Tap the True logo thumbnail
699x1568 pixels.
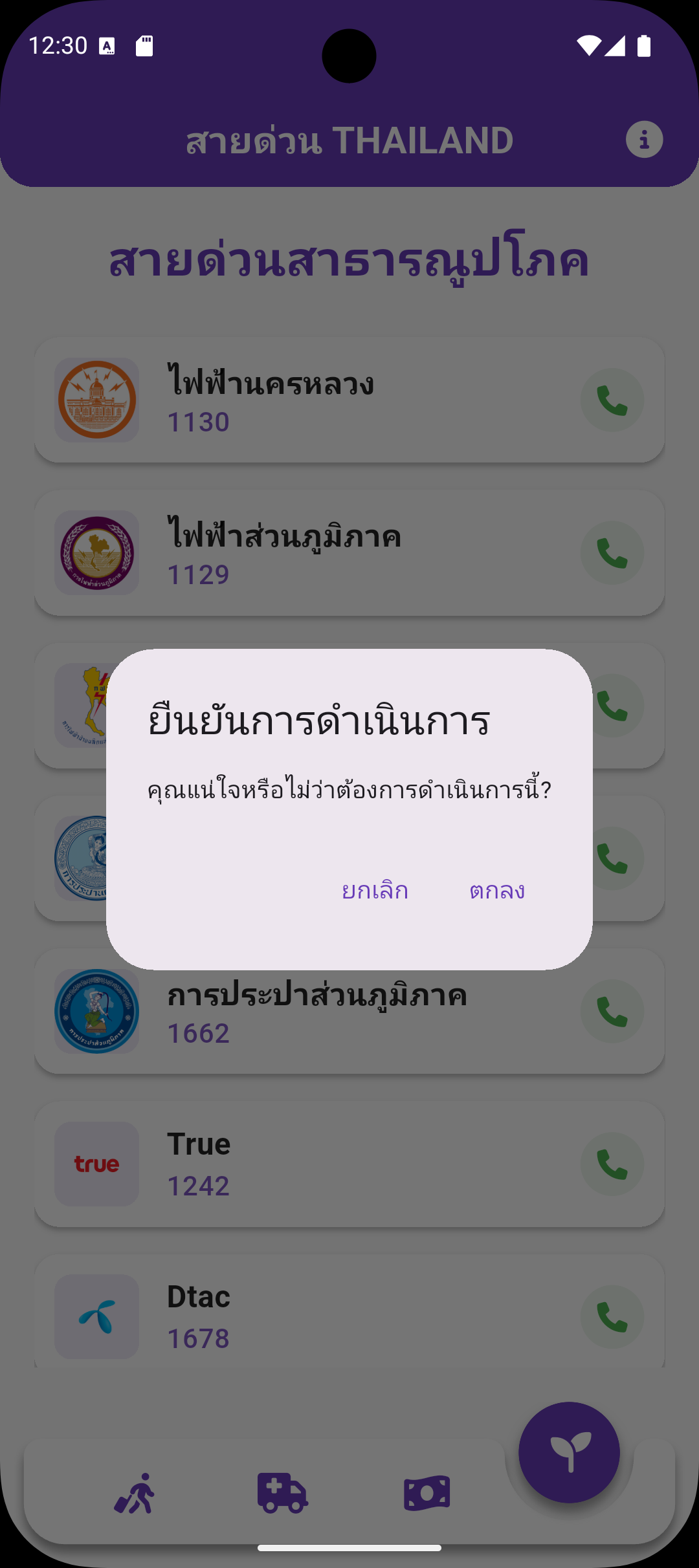[96, 1164]
